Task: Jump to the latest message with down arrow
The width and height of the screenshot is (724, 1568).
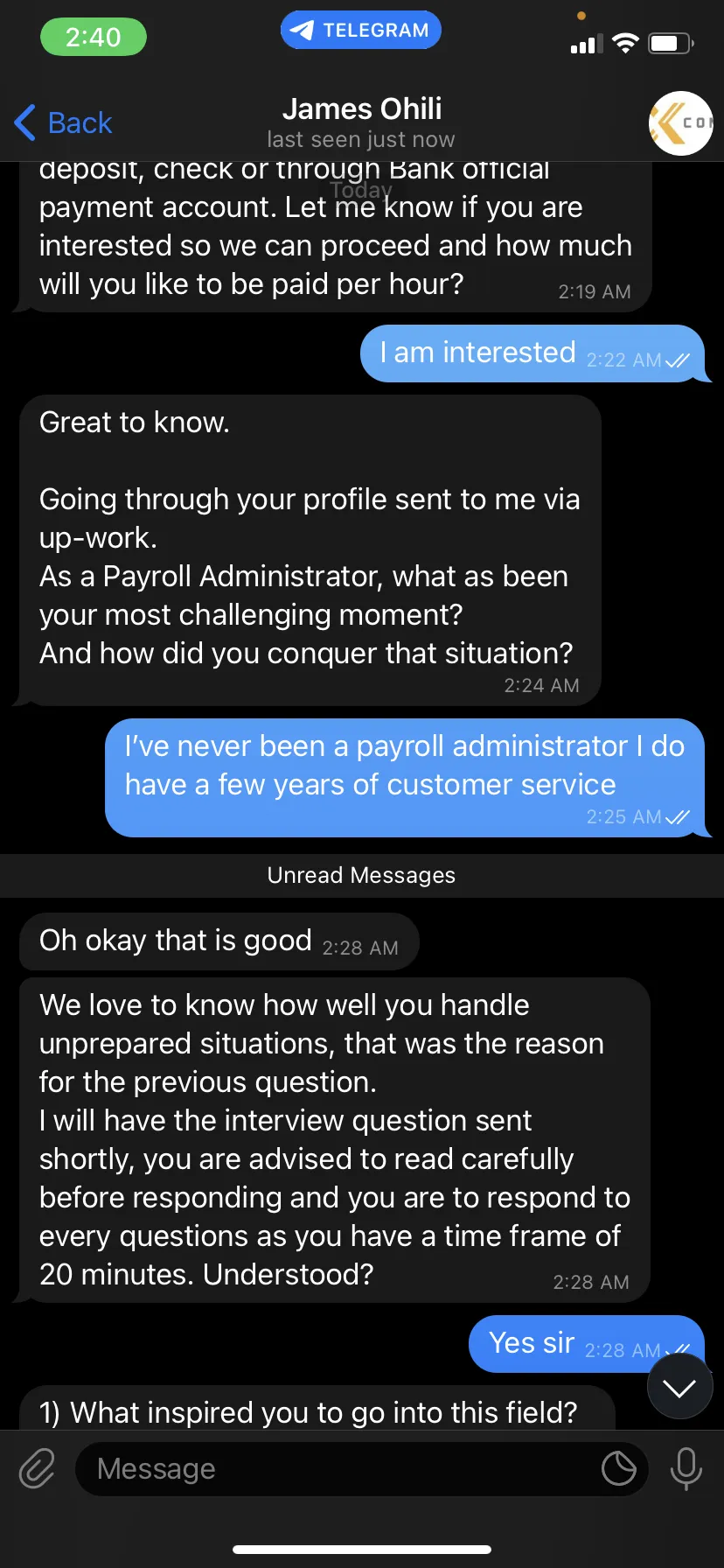Action: 679,1387
